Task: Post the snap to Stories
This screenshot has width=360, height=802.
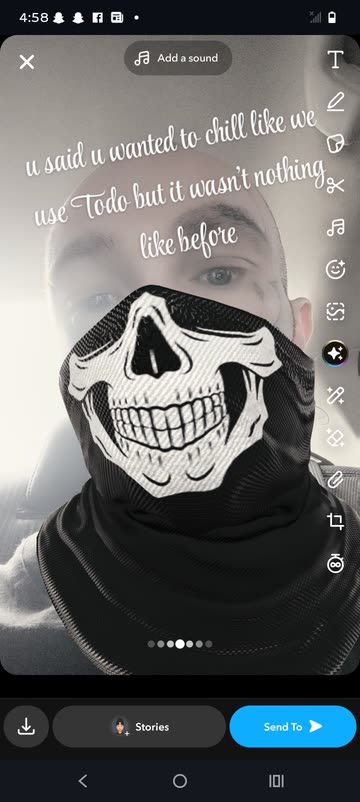Action: point(139,726)
